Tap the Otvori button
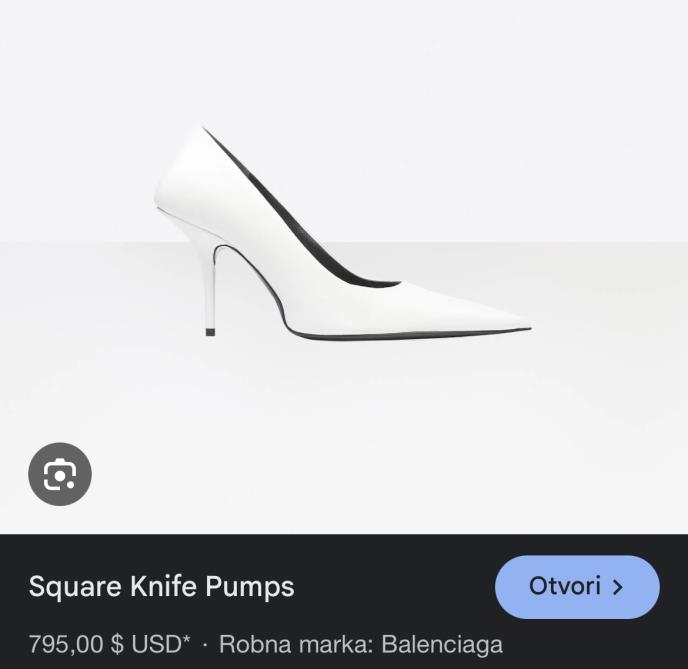The height and width of the screenshot is (669, 688). coord(577,587)
